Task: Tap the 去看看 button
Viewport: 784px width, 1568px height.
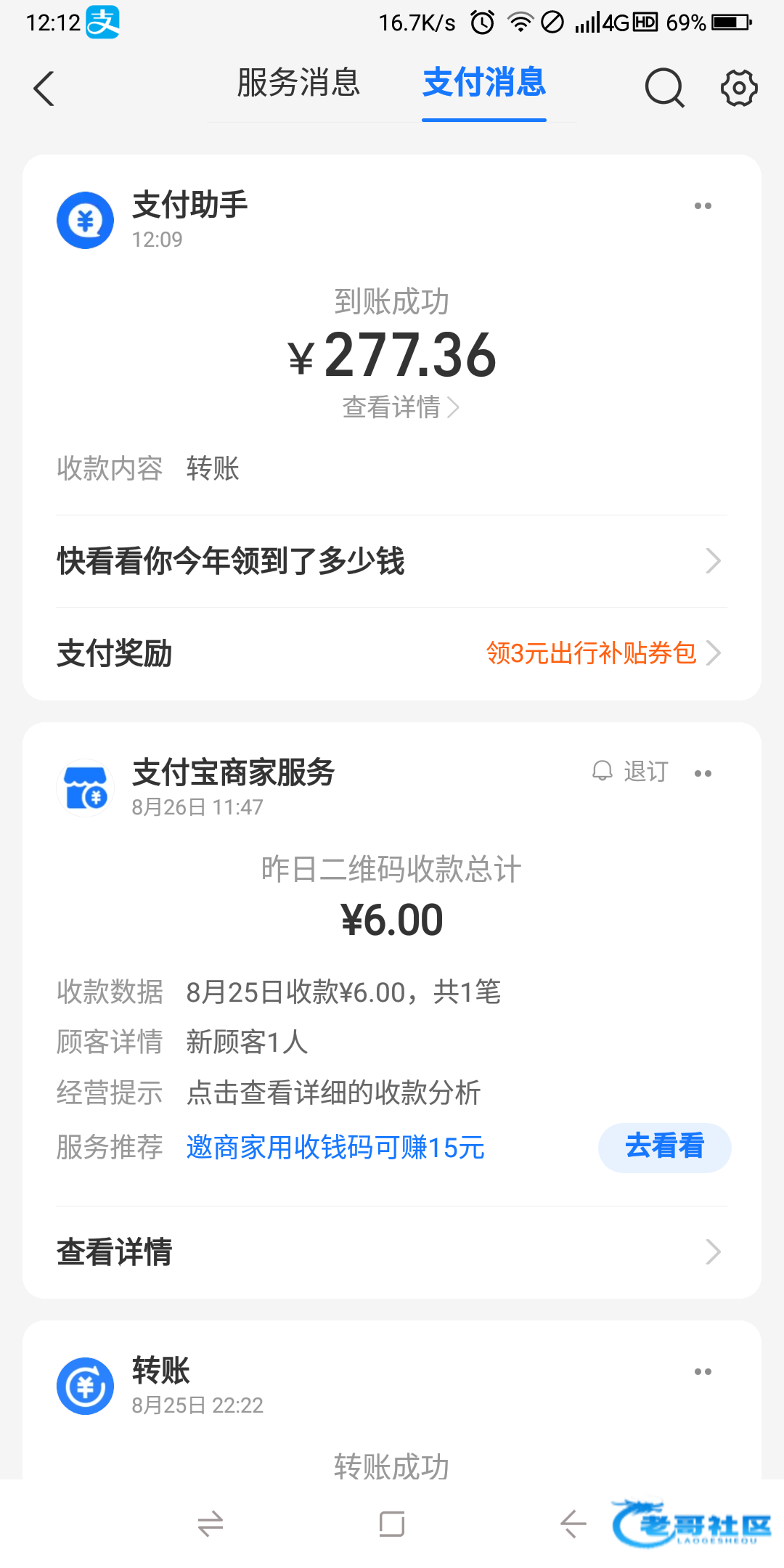Action: tap(664, 1147)
